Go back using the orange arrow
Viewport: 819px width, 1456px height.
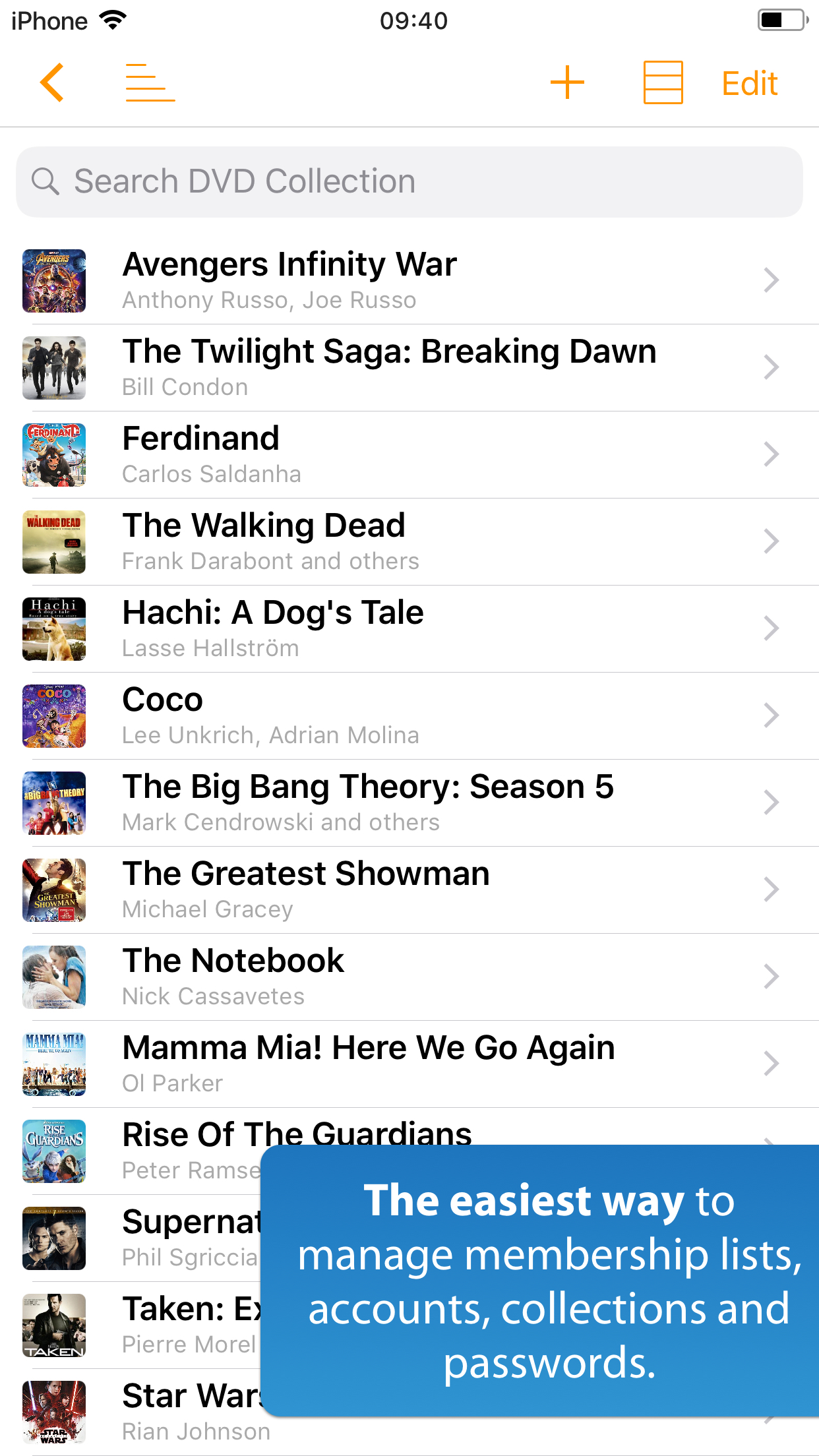[x=52, y=83]
